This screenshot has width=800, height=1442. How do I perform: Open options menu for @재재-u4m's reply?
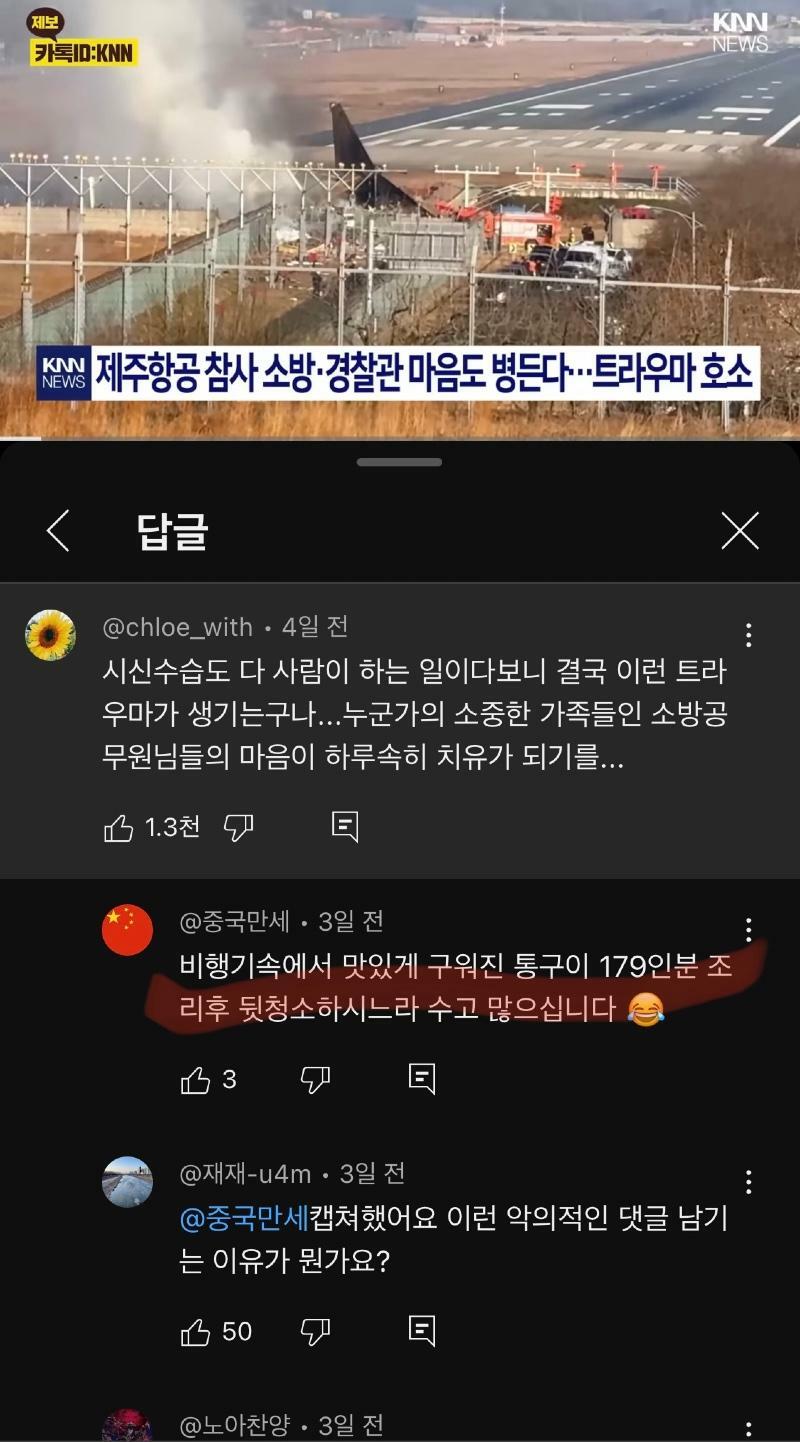pos(748,1181)
